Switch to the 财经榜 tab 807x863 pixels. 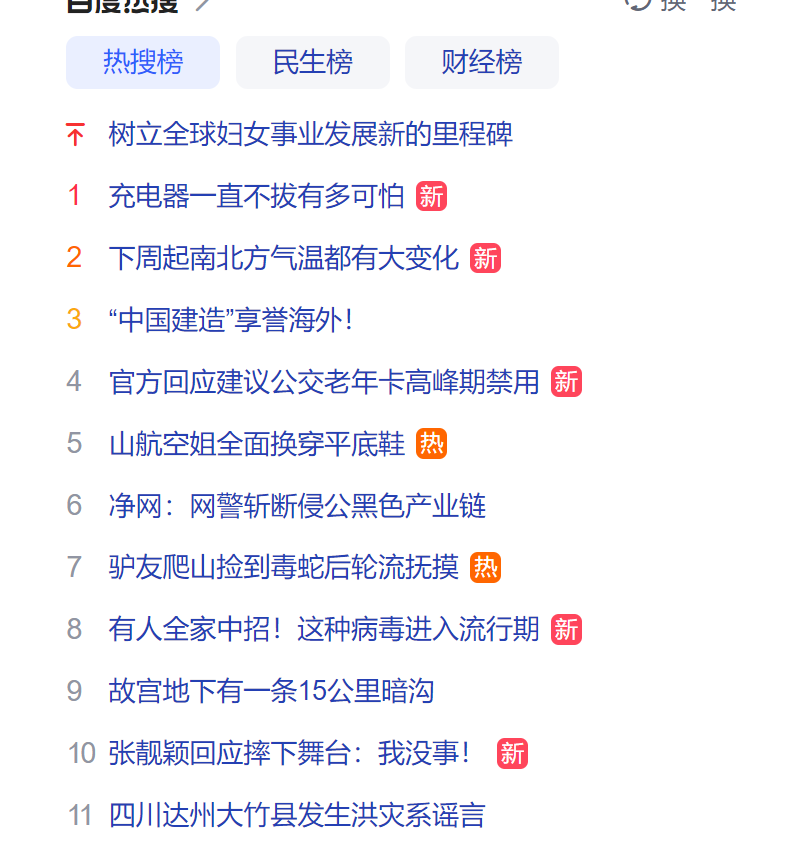tap(481, 62)
